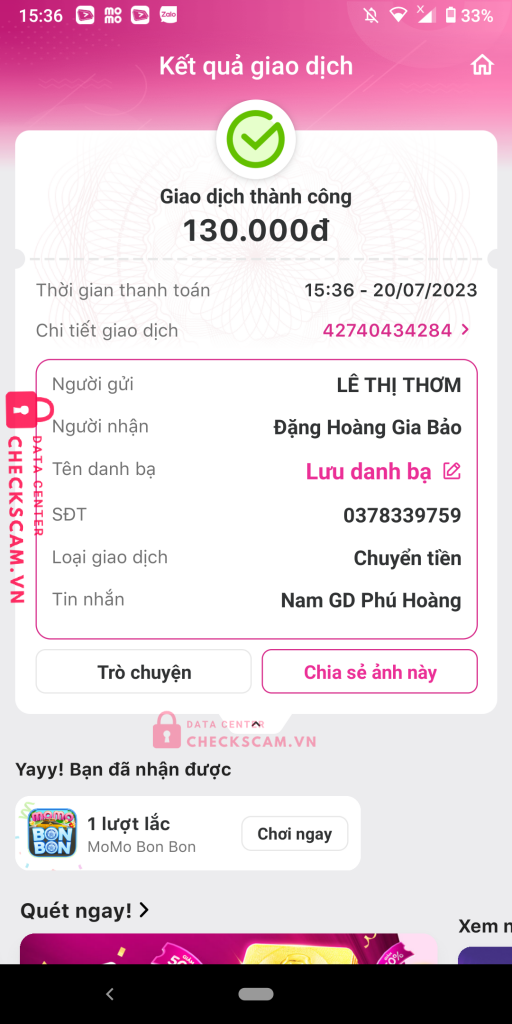Image resolution: width=512 pixels, height=1024 pixels.
Task: Collapse the receipt using the up chevron
Action: (255, 722)
